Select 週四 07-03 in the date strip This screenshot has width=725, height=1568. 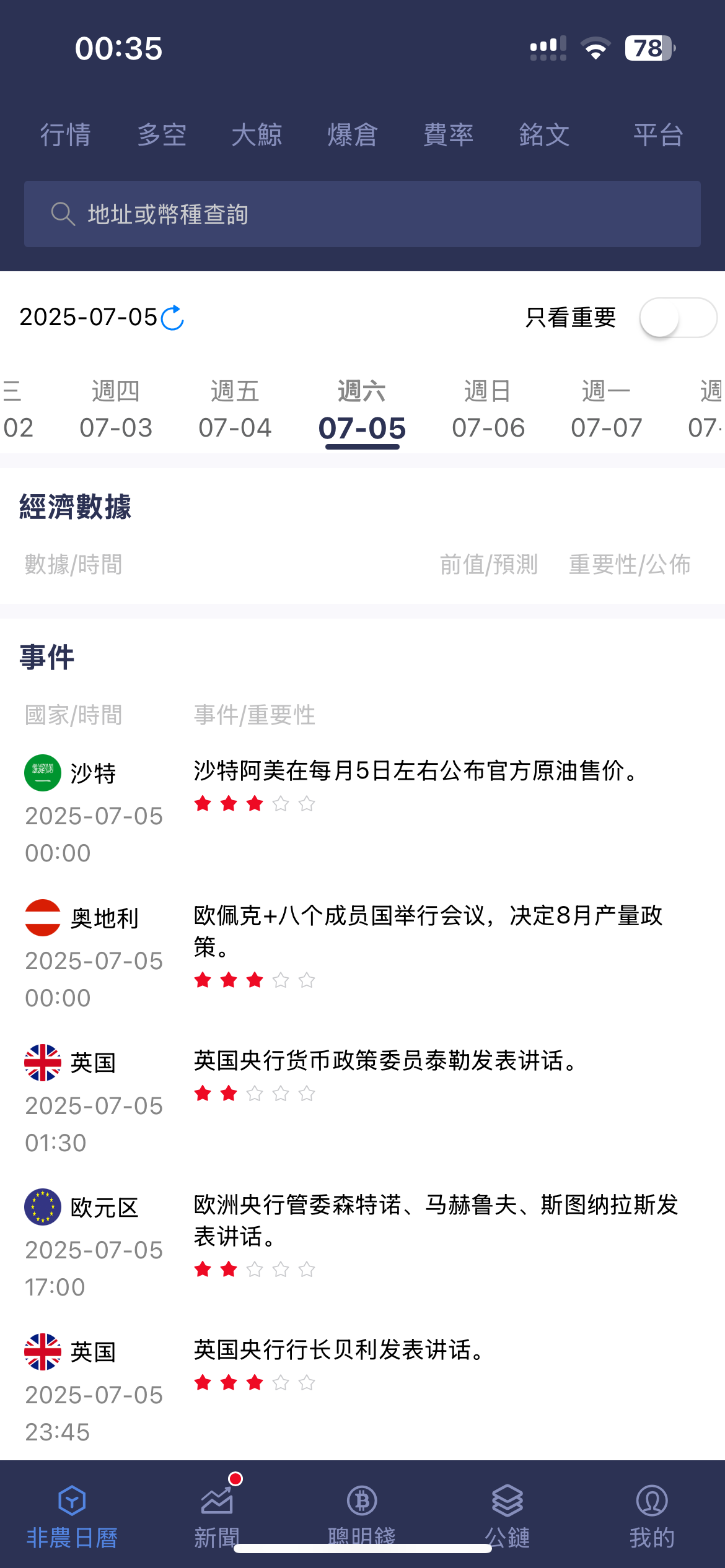(x=116, y=409)
